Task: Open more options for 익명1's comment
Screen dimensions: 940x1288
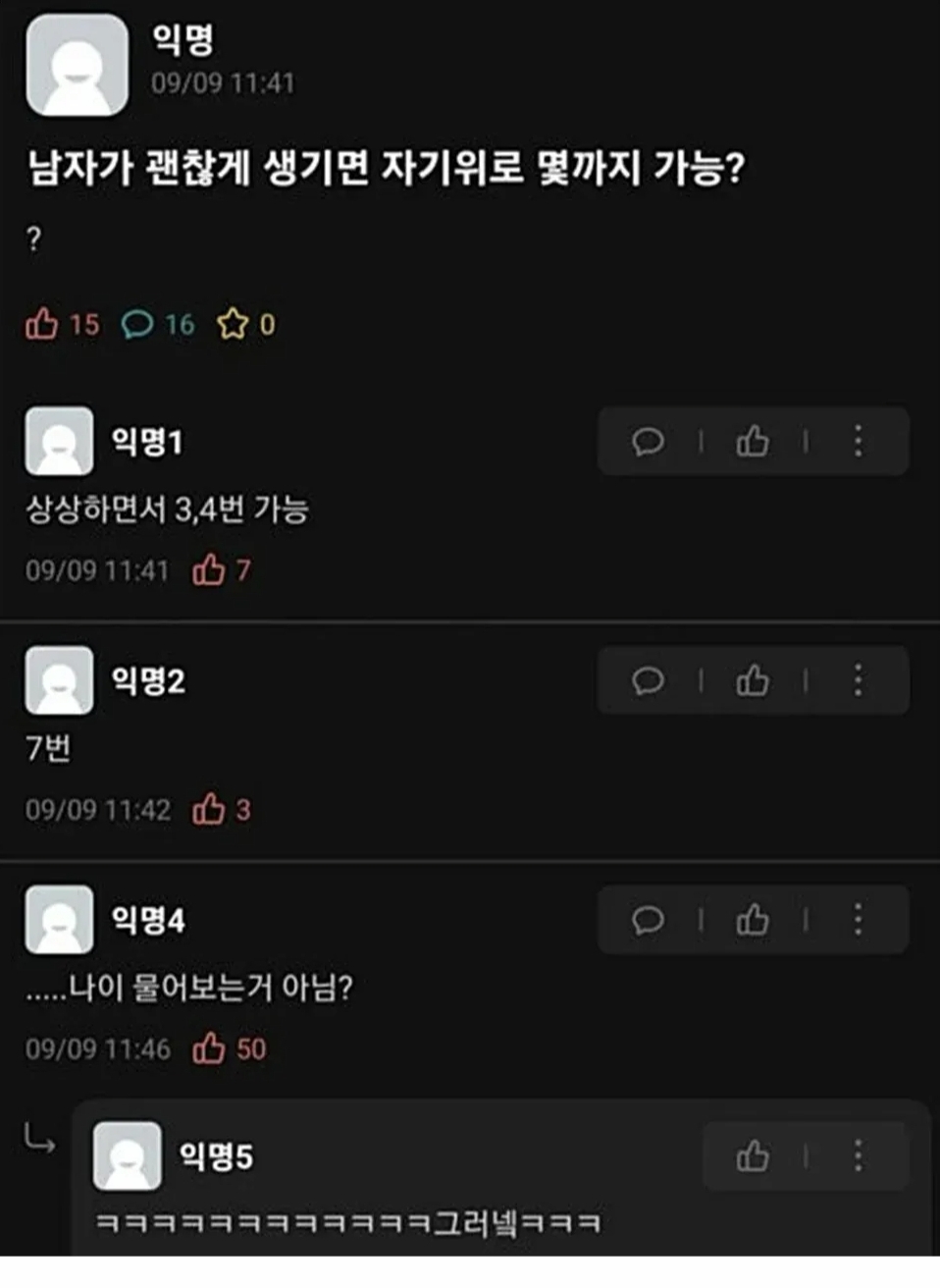Action: coord(858,442)
